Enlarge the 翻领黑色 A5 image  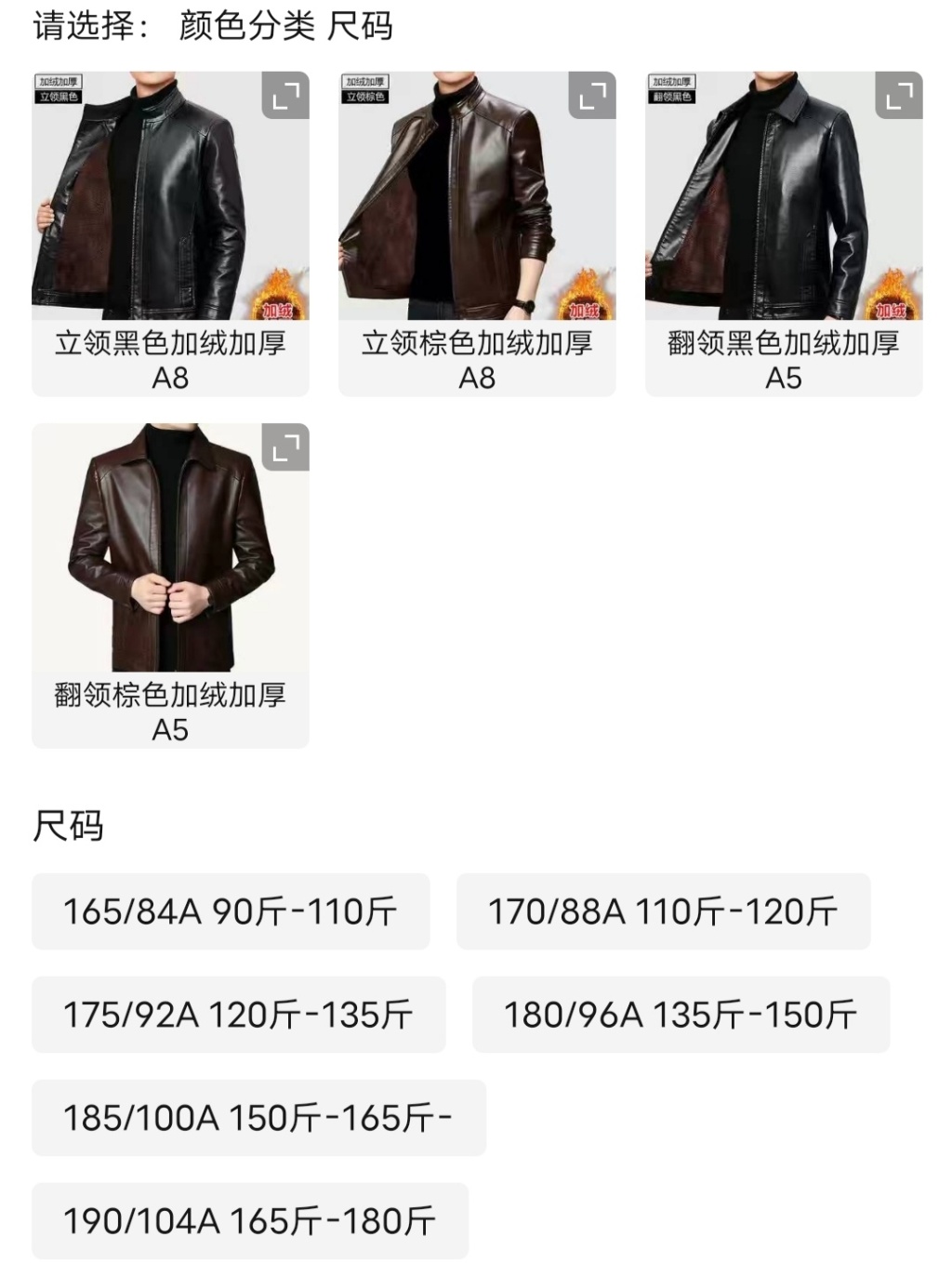[898, 96]
